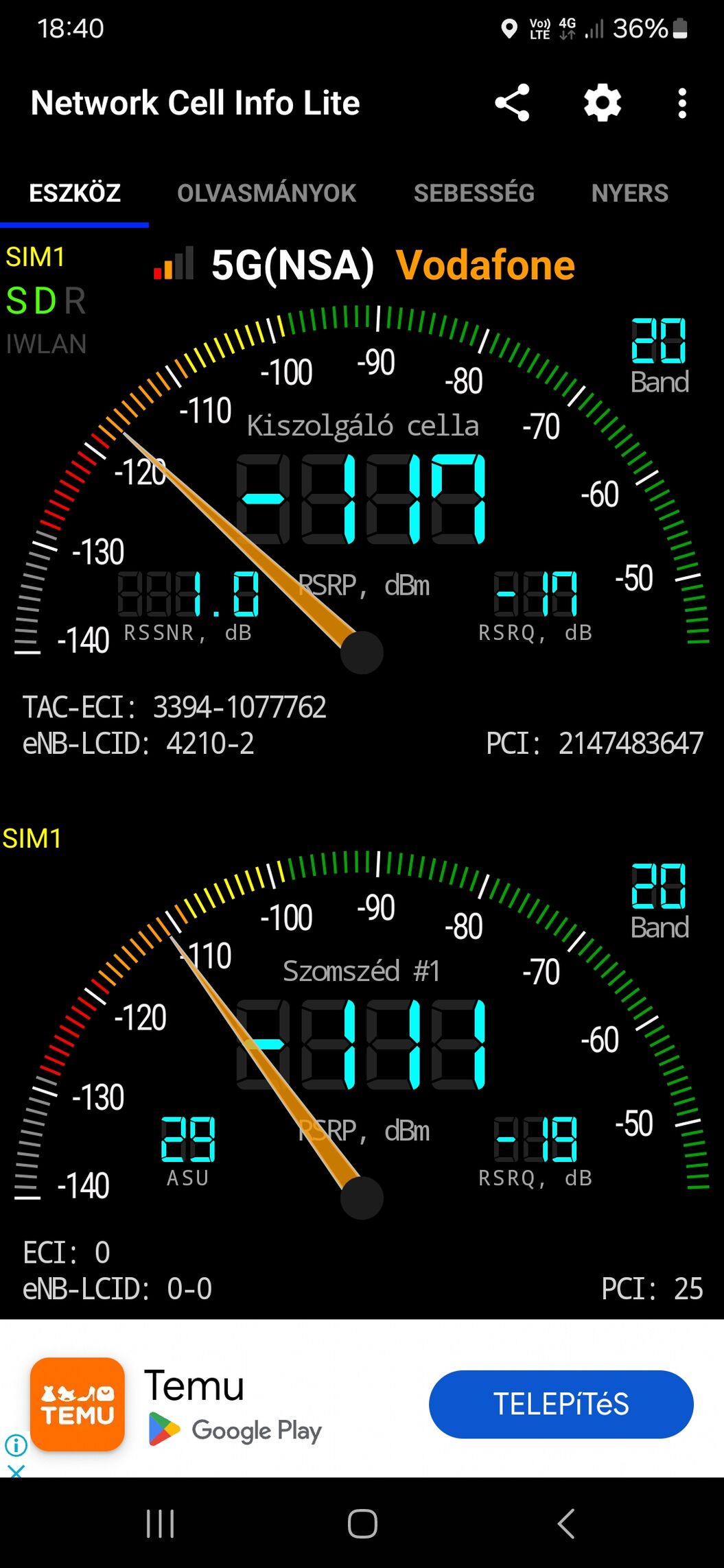Viewport: 724px width, 1568px height.
Task: Share the network cell info
Action: 512,103
